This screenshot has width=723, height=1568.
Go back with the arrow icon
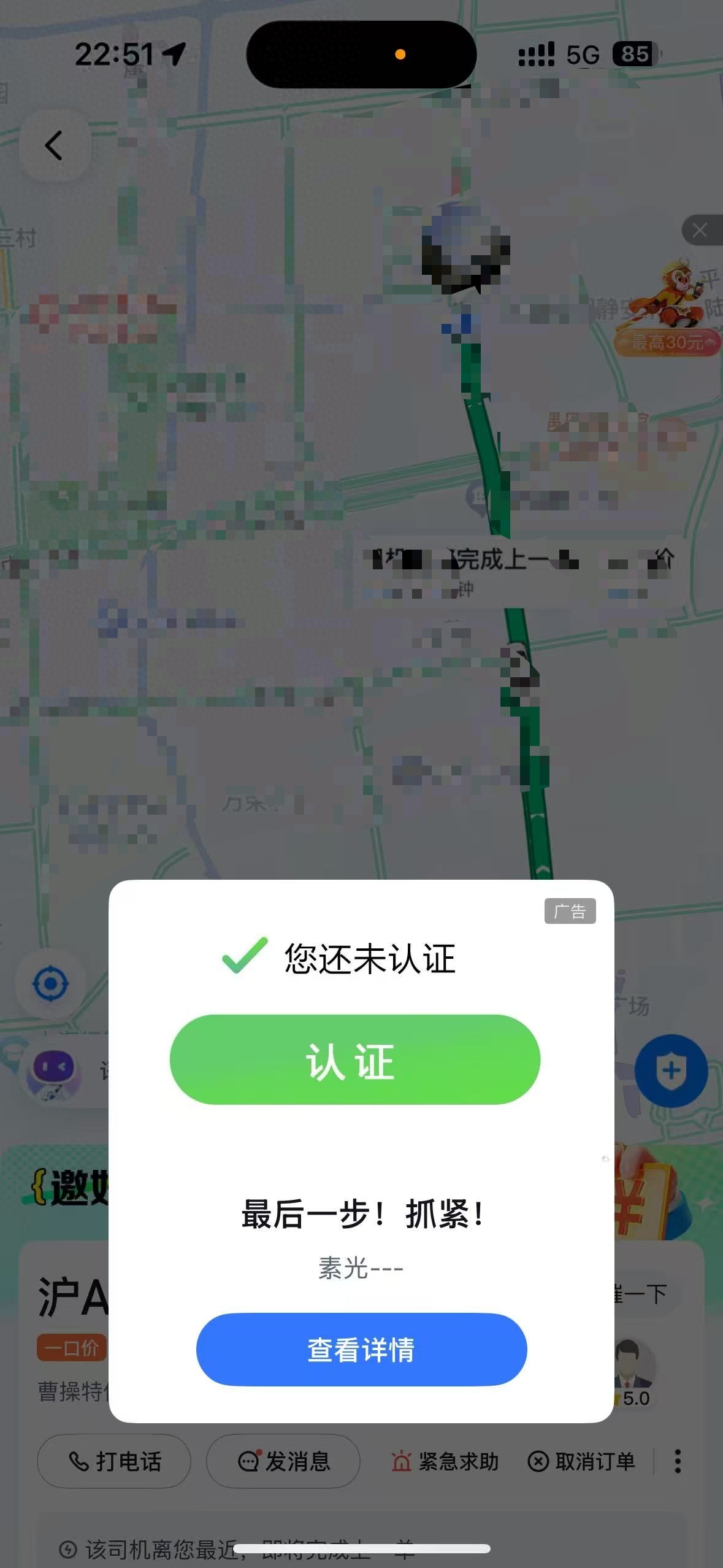point(54,146)
